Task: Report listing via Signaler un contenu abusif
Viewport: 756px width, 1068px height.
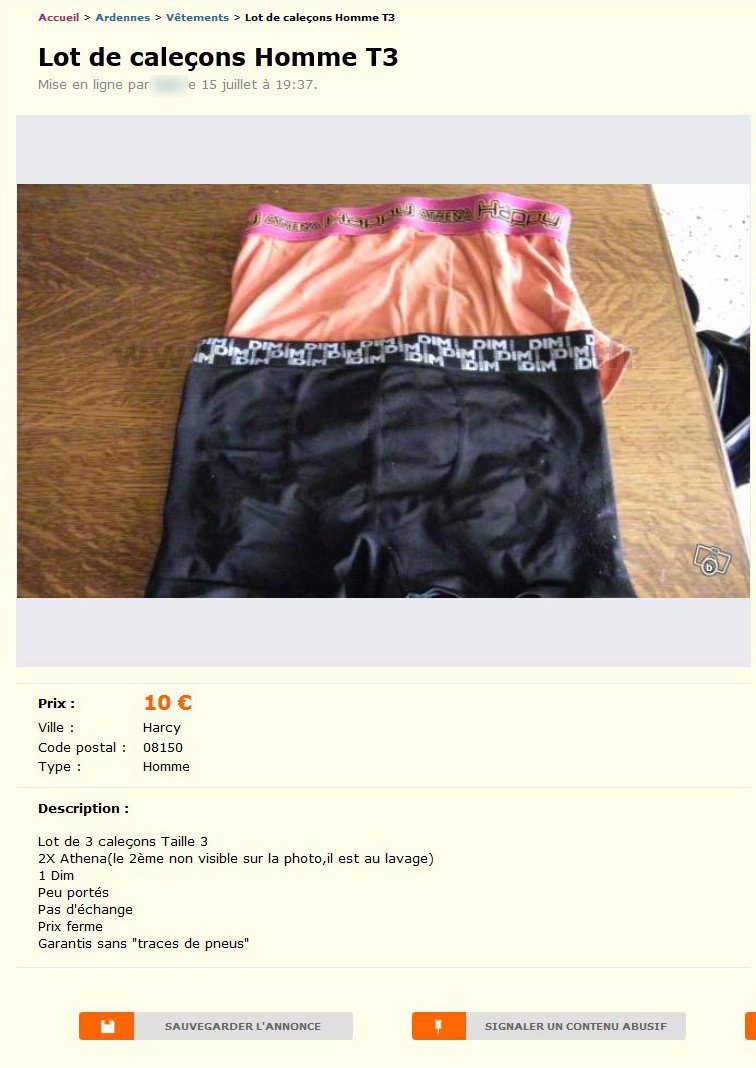Action: (549, 1026)
